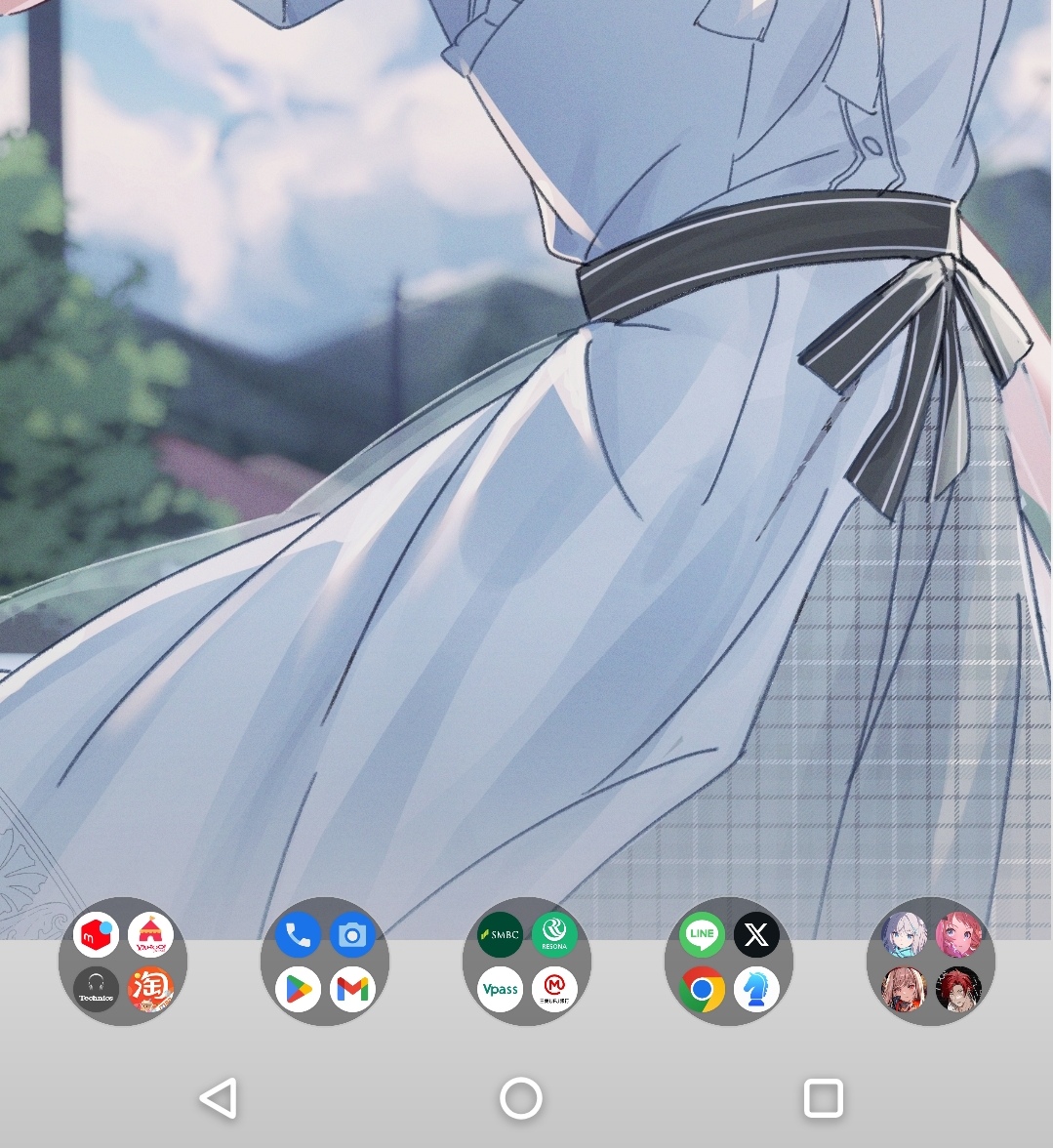
Task: Tap the Home circle button
Action: pos(521,1098)
